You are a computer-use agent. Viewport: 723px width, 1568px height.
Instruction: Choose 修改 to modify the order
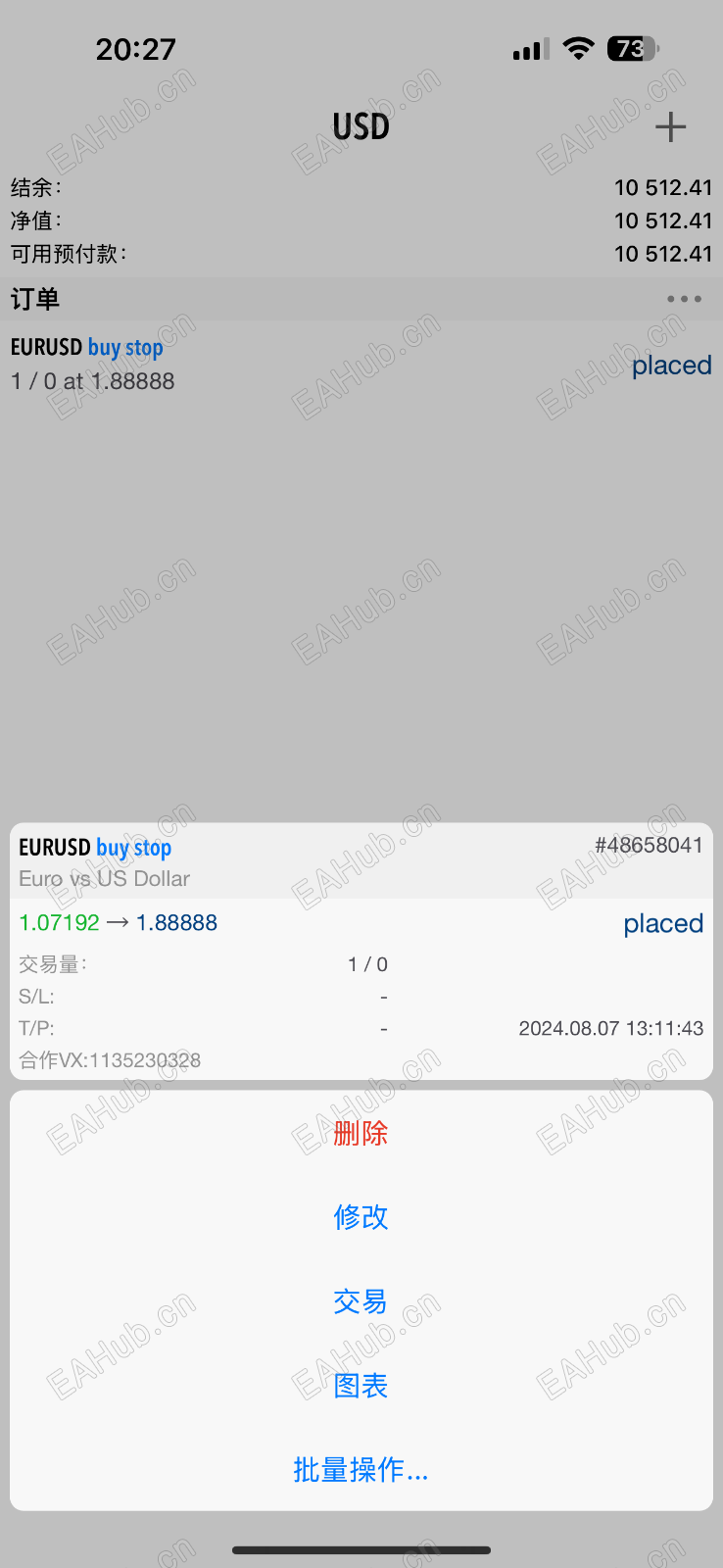click(361, 1217)
